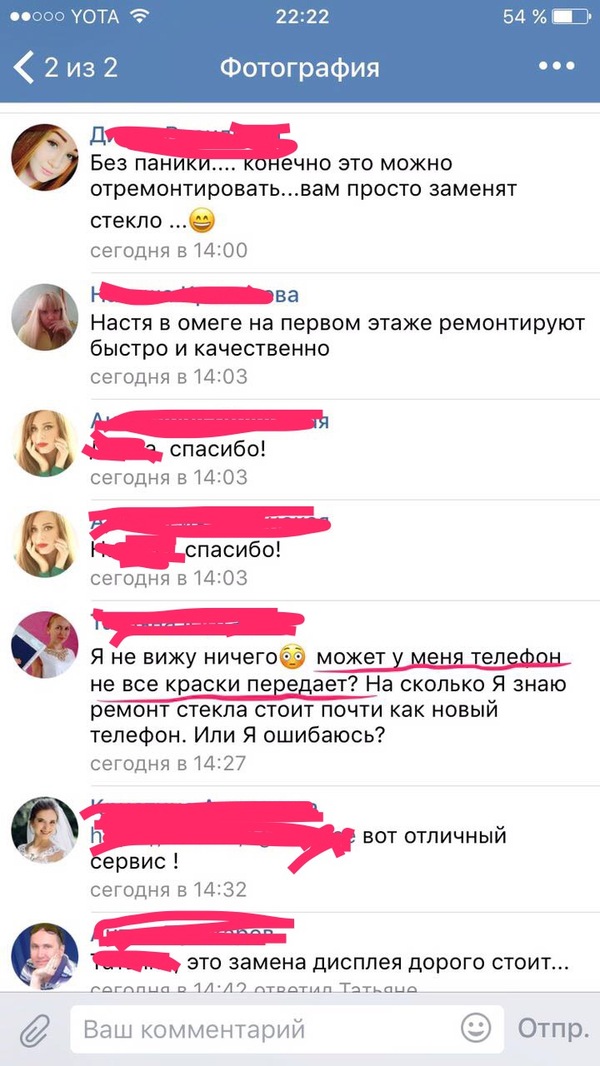
Task: Attach a file via the paperclip icon
Action: click(33, 1027)
